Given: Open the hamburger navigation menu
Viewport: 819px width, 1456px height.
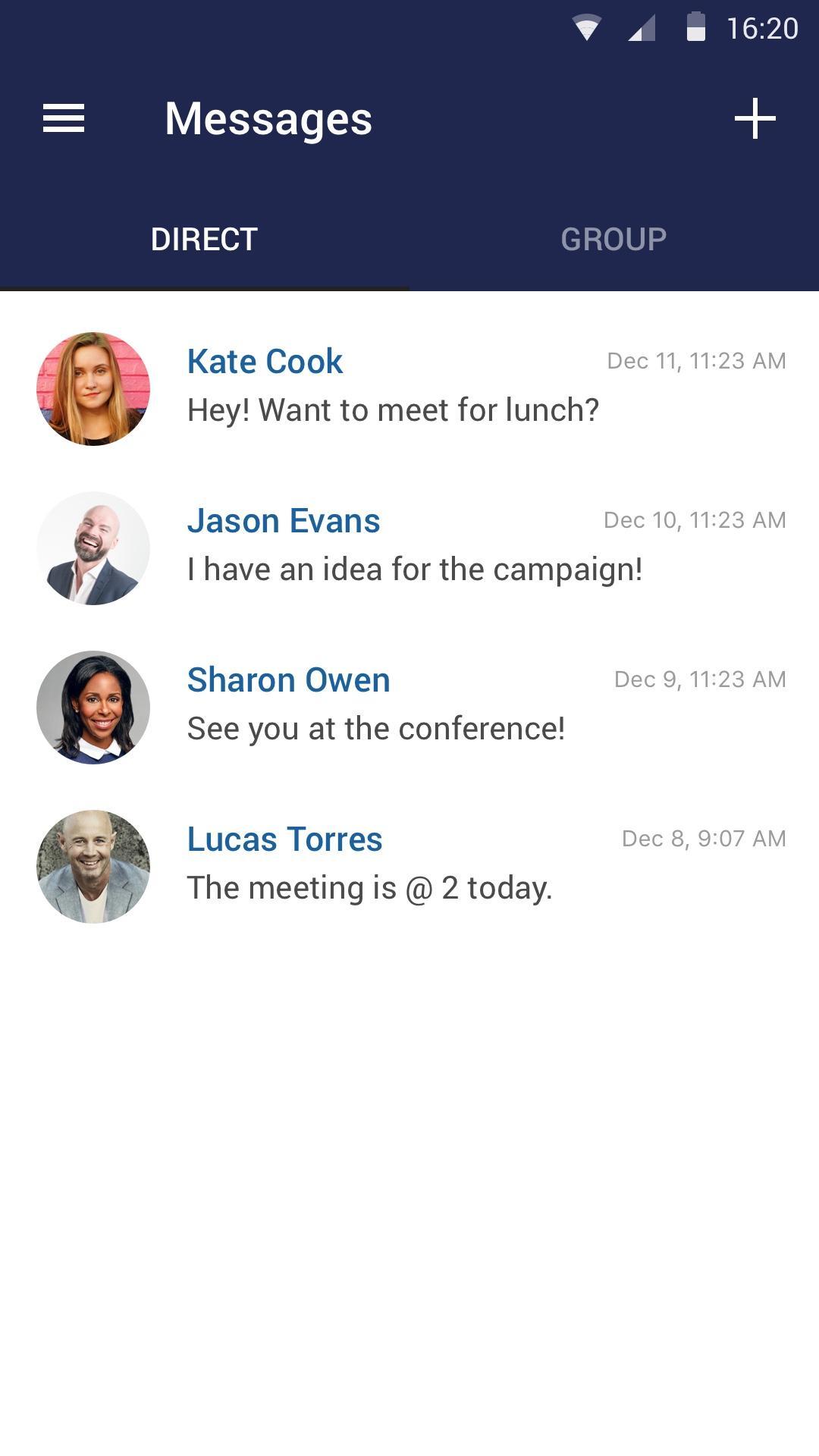Looking at the screenshot, I should (x=64, y=119).
